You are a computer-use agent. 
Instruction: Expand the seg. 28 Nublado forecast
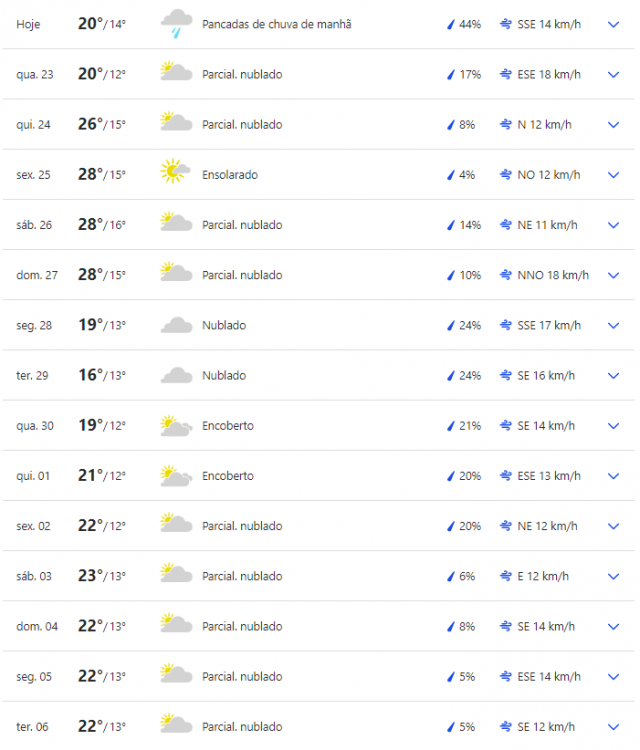[614, 325]
